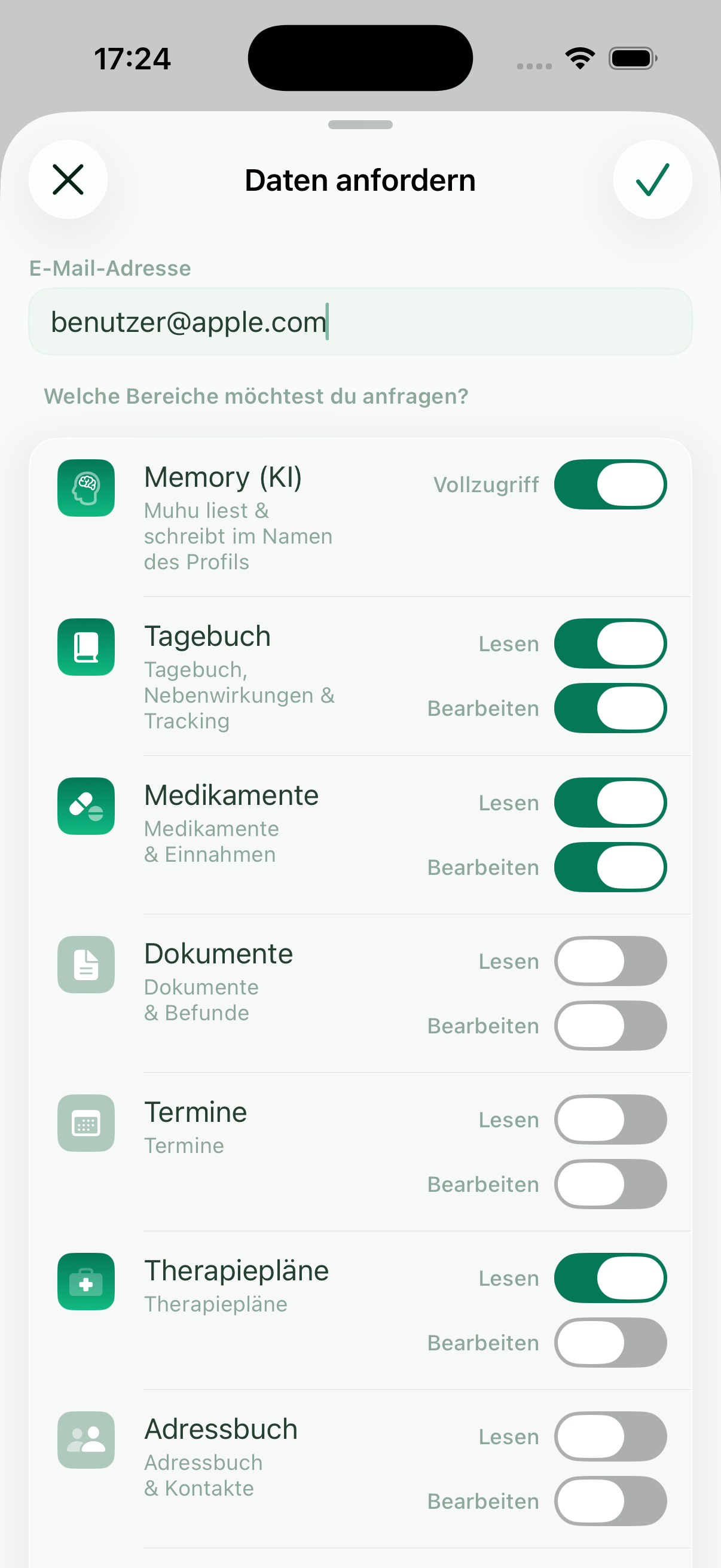Disable Vollzugriff for Memory (KI)
The image size is (721, 1568).
[x=610, y=484]
